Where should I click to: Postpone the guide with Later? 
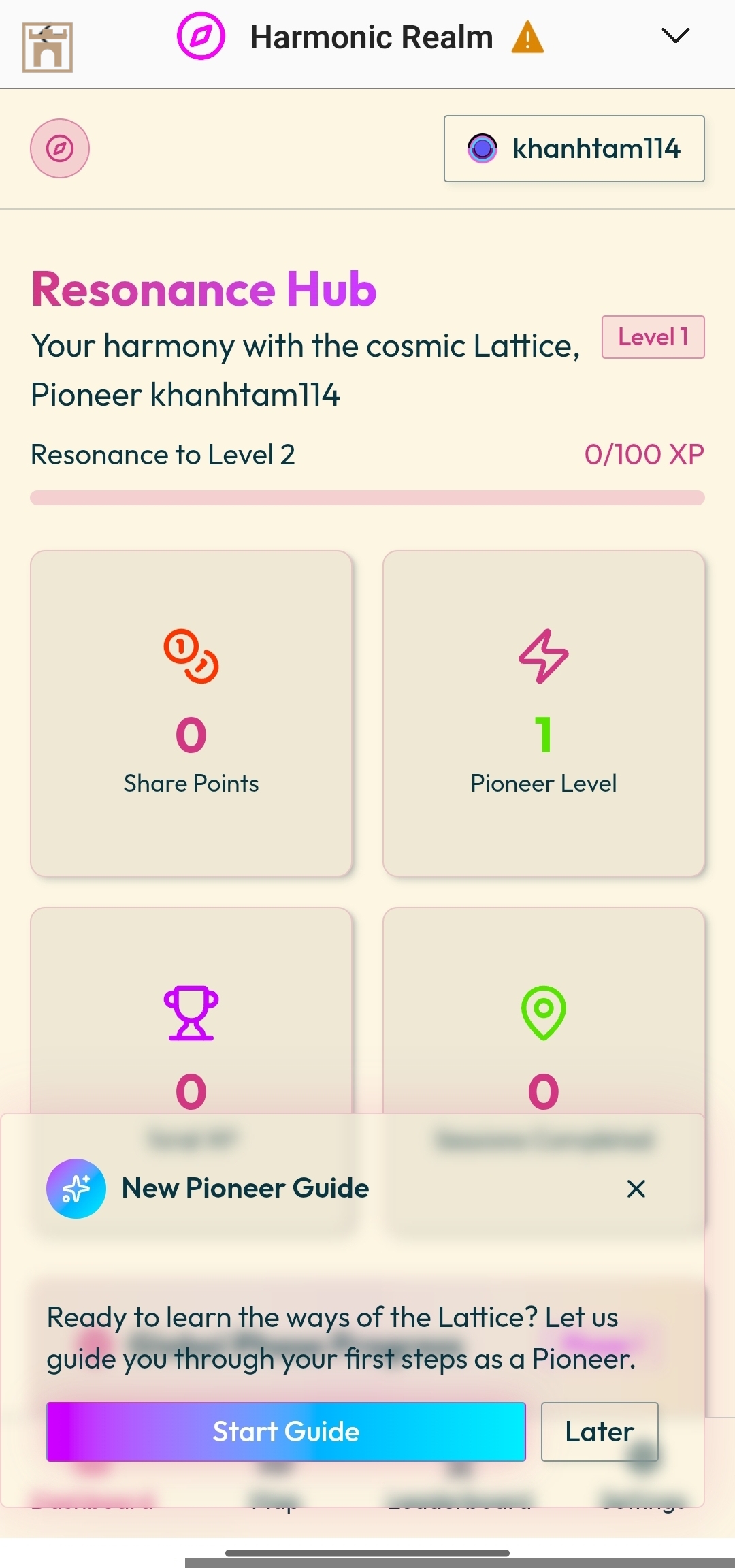pos(599,1431)
